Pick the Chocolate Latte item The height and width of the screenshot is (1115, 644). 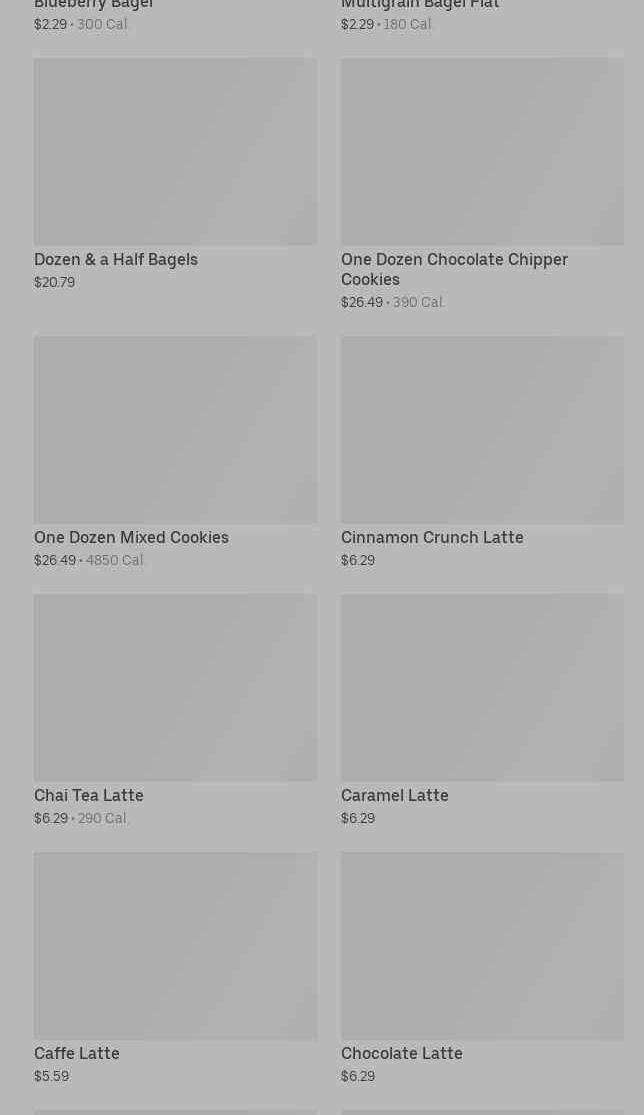click(482, 969)
